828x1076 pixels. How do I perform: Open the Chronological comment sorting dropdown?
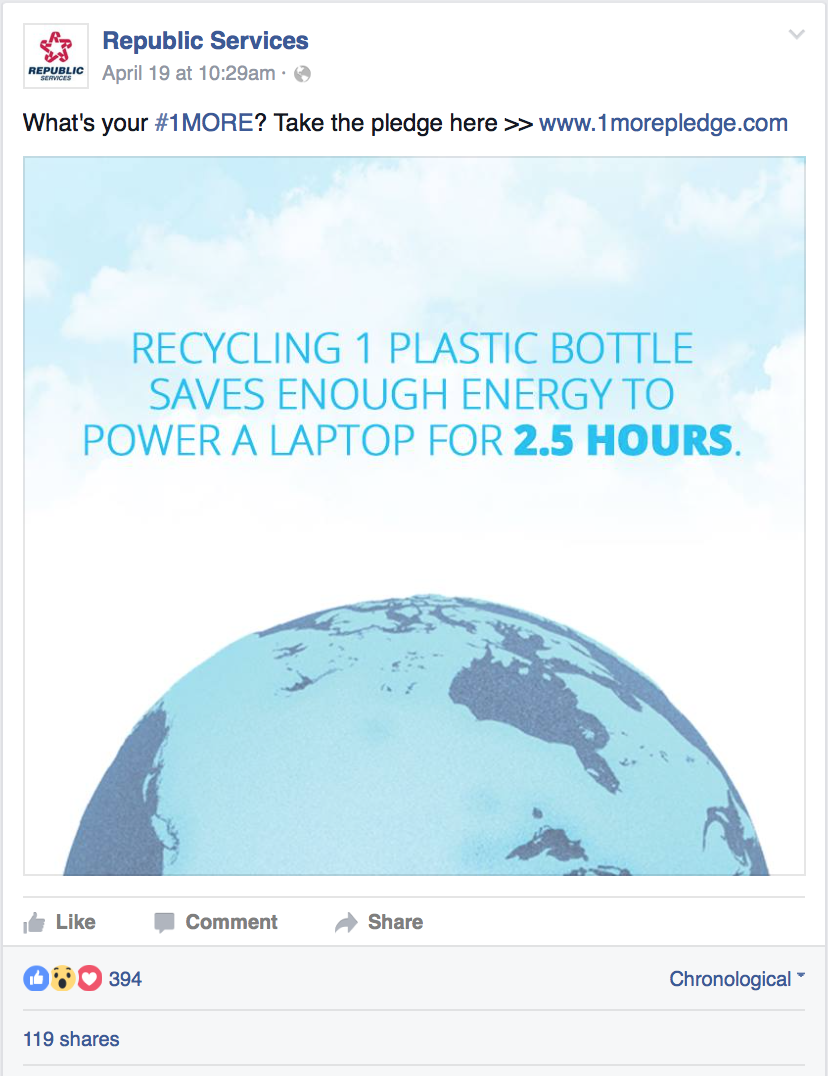(737, 979)
